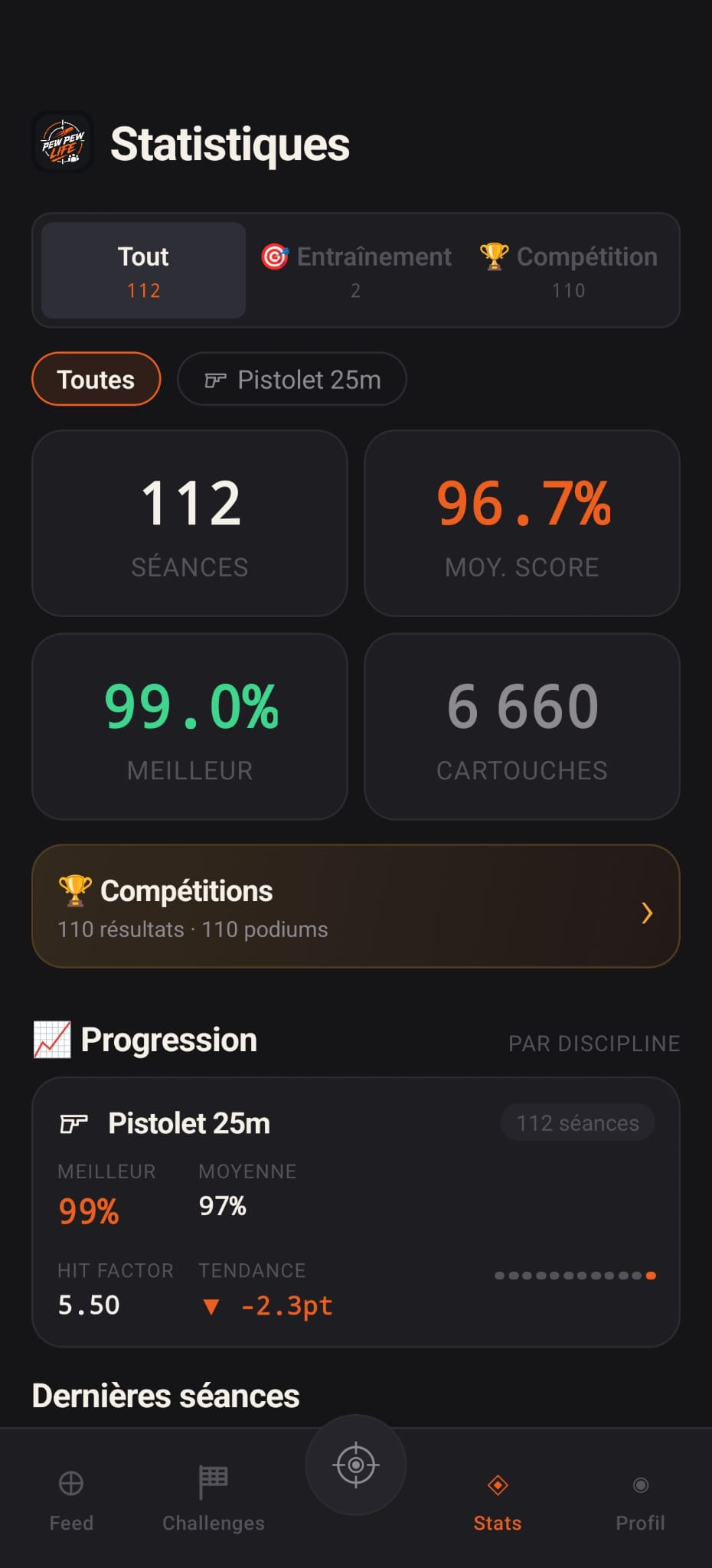Select the Toutes filter chip
This screenshot has width=712, height=1568.
(96, 379)
